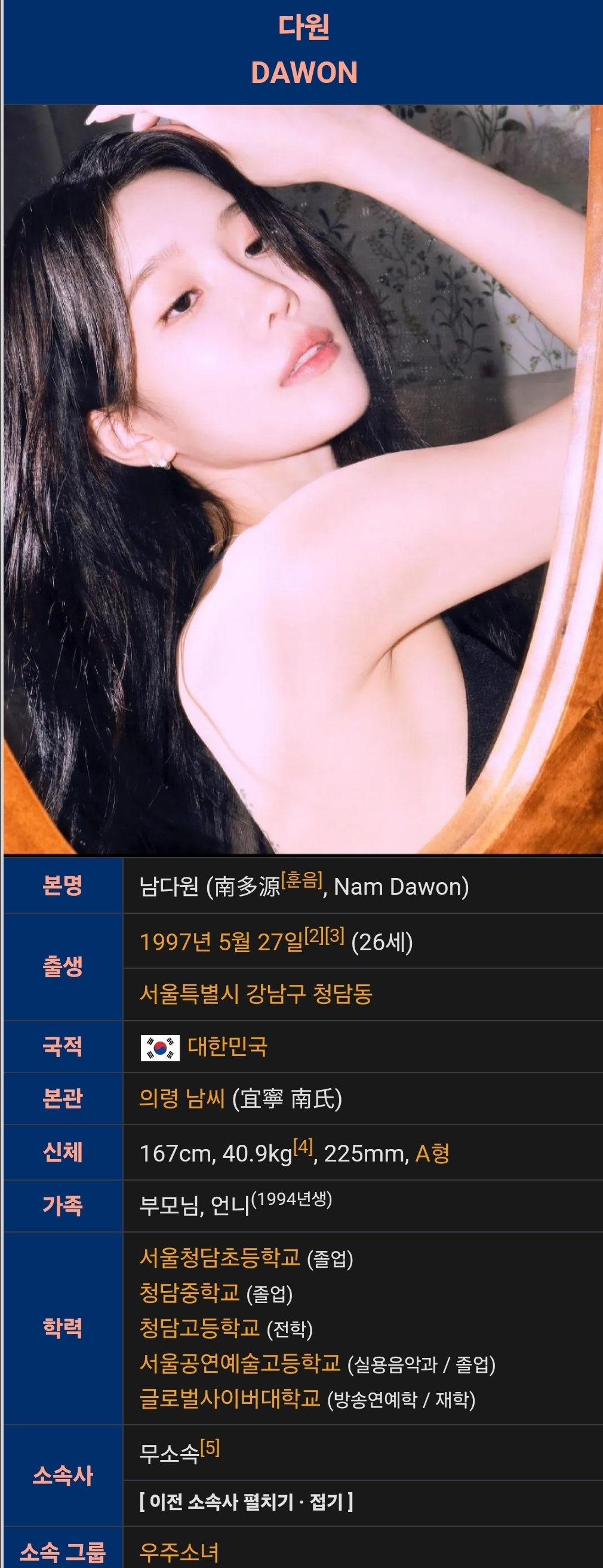This screenshot has width=603, height=1568.
Task: Open the birth date link 1997년 5월 27일
Action: point(220,942)
